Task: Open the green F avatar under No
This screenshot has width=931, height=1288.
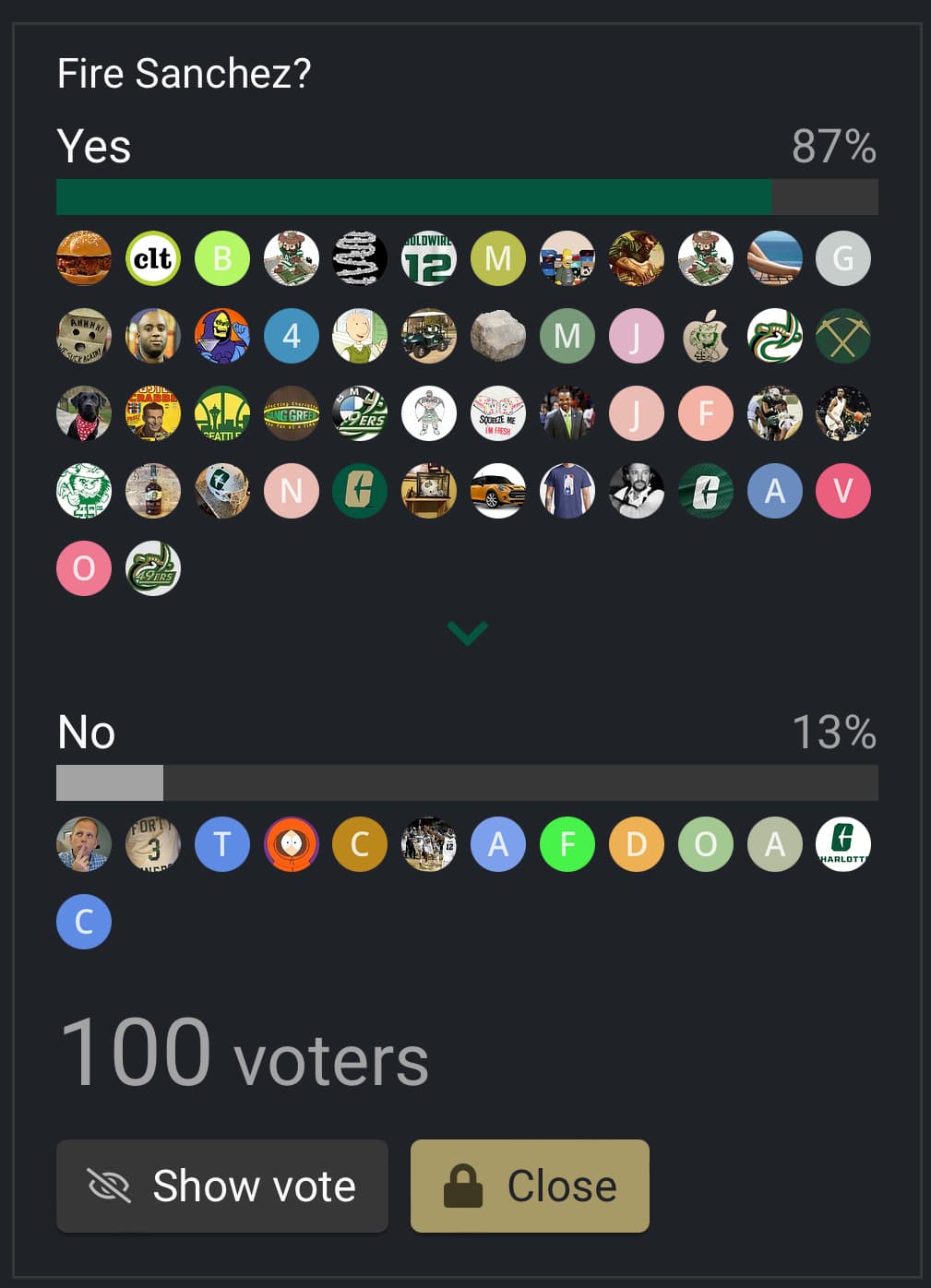Action: pyautogui.click(x=567, y=844)
